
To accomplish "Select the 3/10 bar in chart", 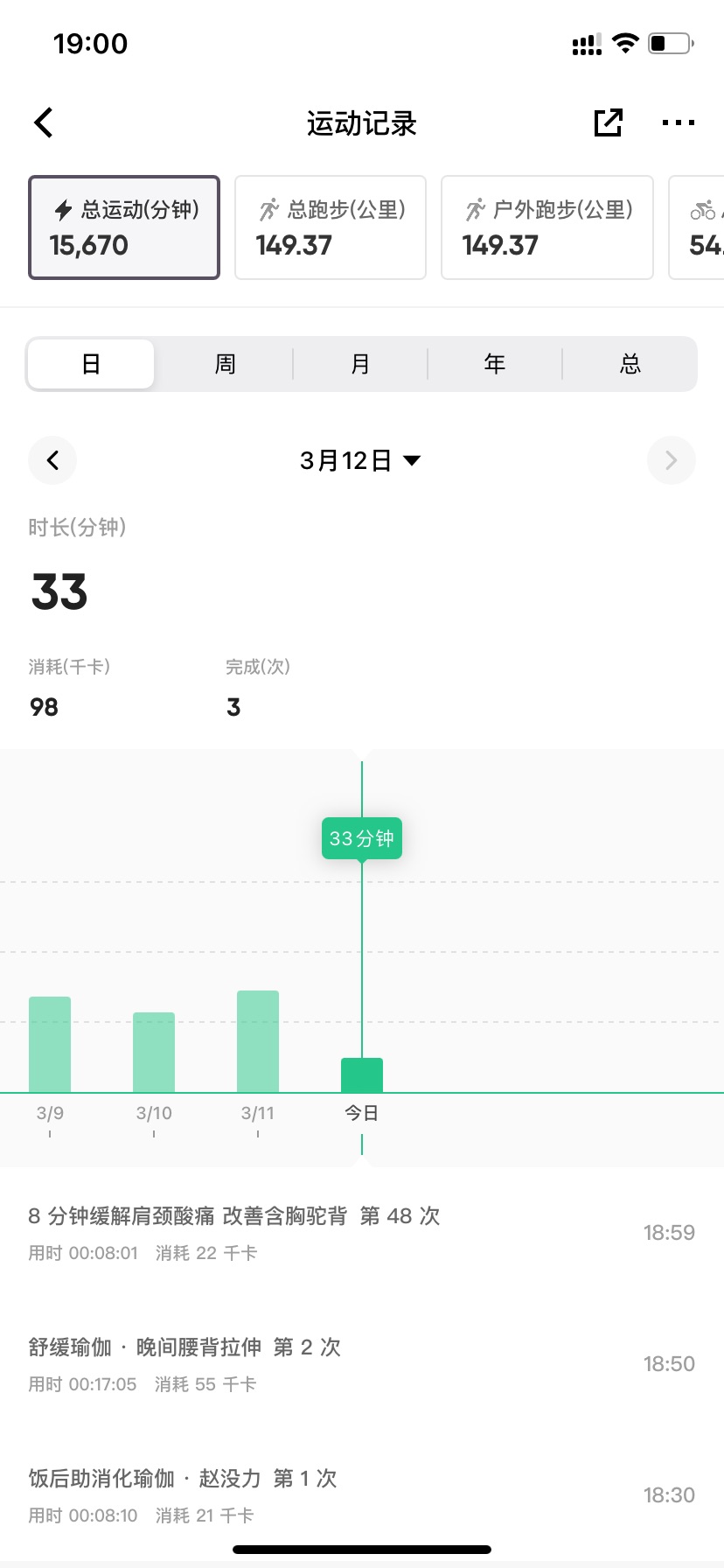I will (154, 1053).
